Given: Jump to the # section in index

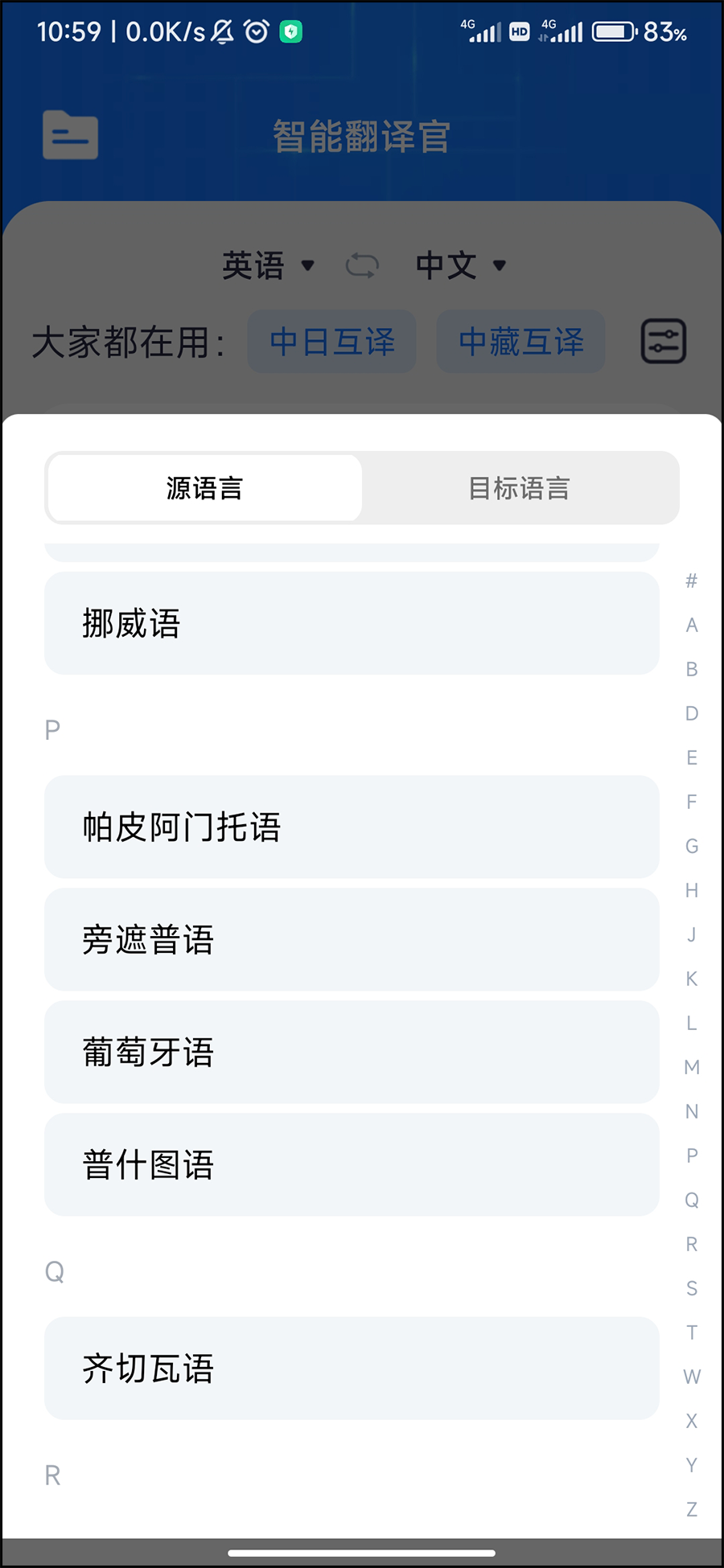Looking at the screenshot, I should [x=692, y=581].
